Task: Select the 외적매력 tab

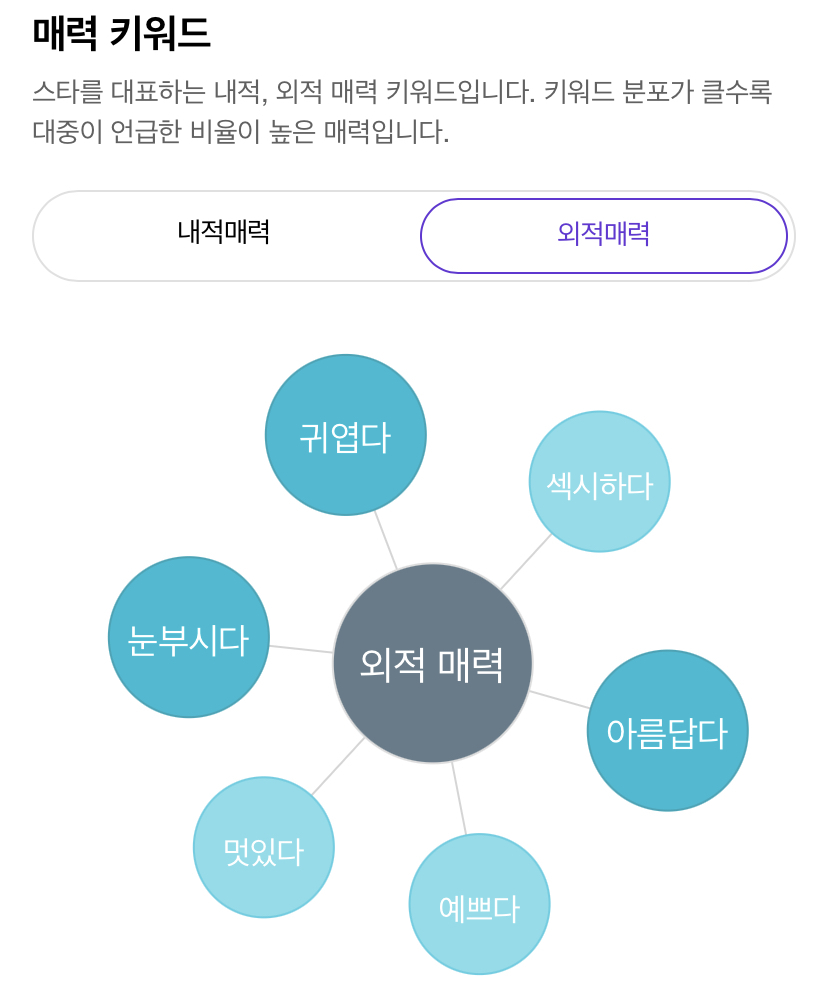Action: [603, 236]
